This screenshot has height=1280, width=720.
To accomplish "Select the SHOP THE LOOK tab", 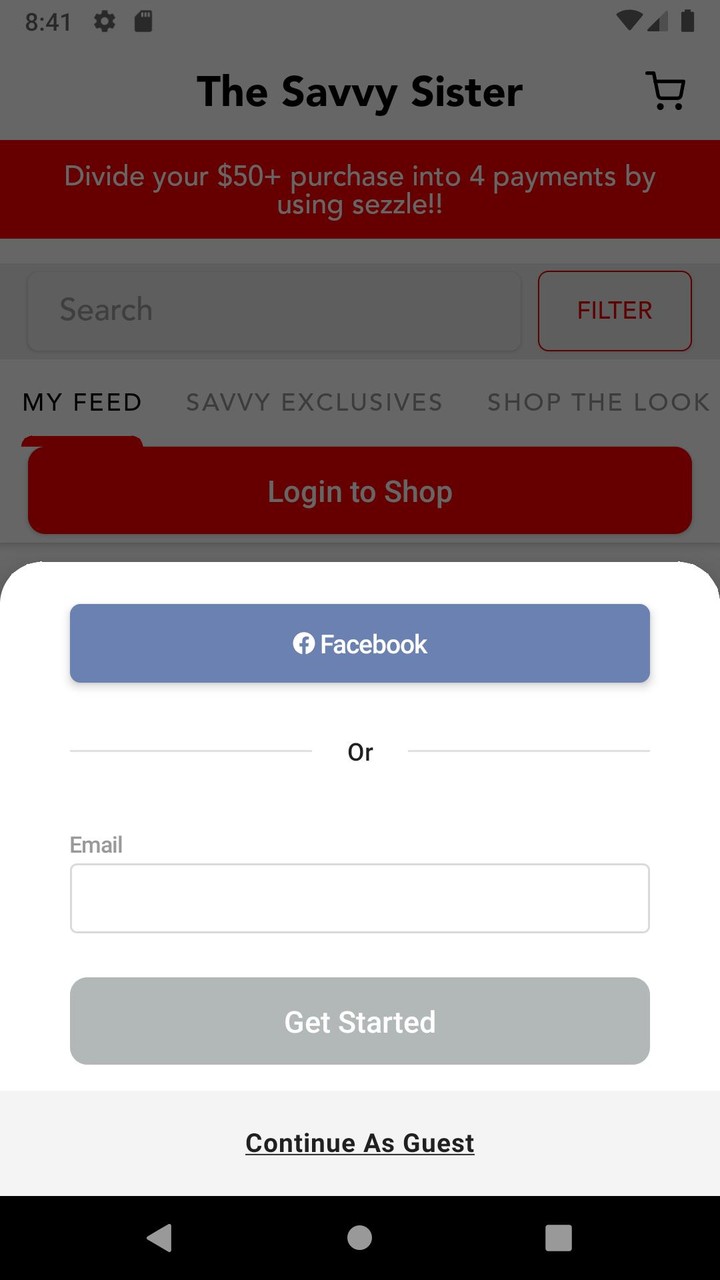I will (598, 402).
